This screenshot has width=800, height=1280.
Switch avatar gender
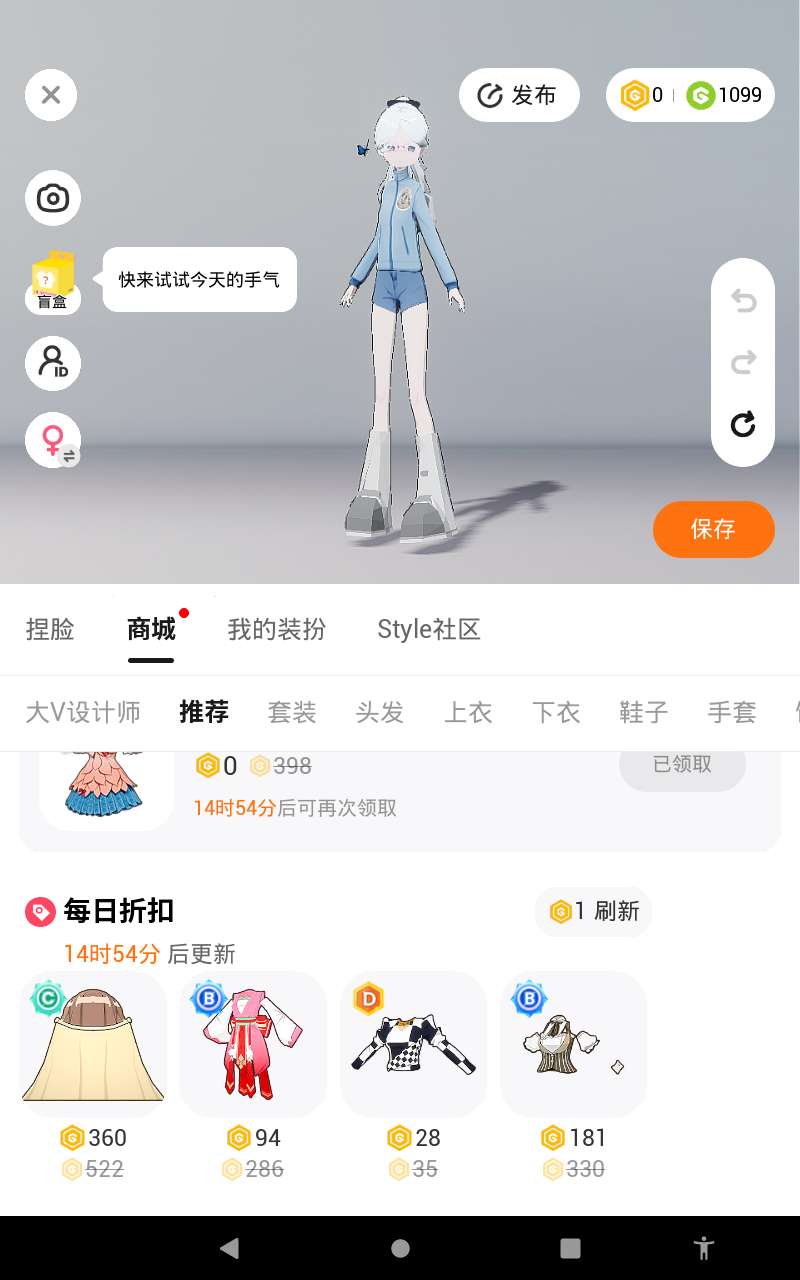point(52,440)
